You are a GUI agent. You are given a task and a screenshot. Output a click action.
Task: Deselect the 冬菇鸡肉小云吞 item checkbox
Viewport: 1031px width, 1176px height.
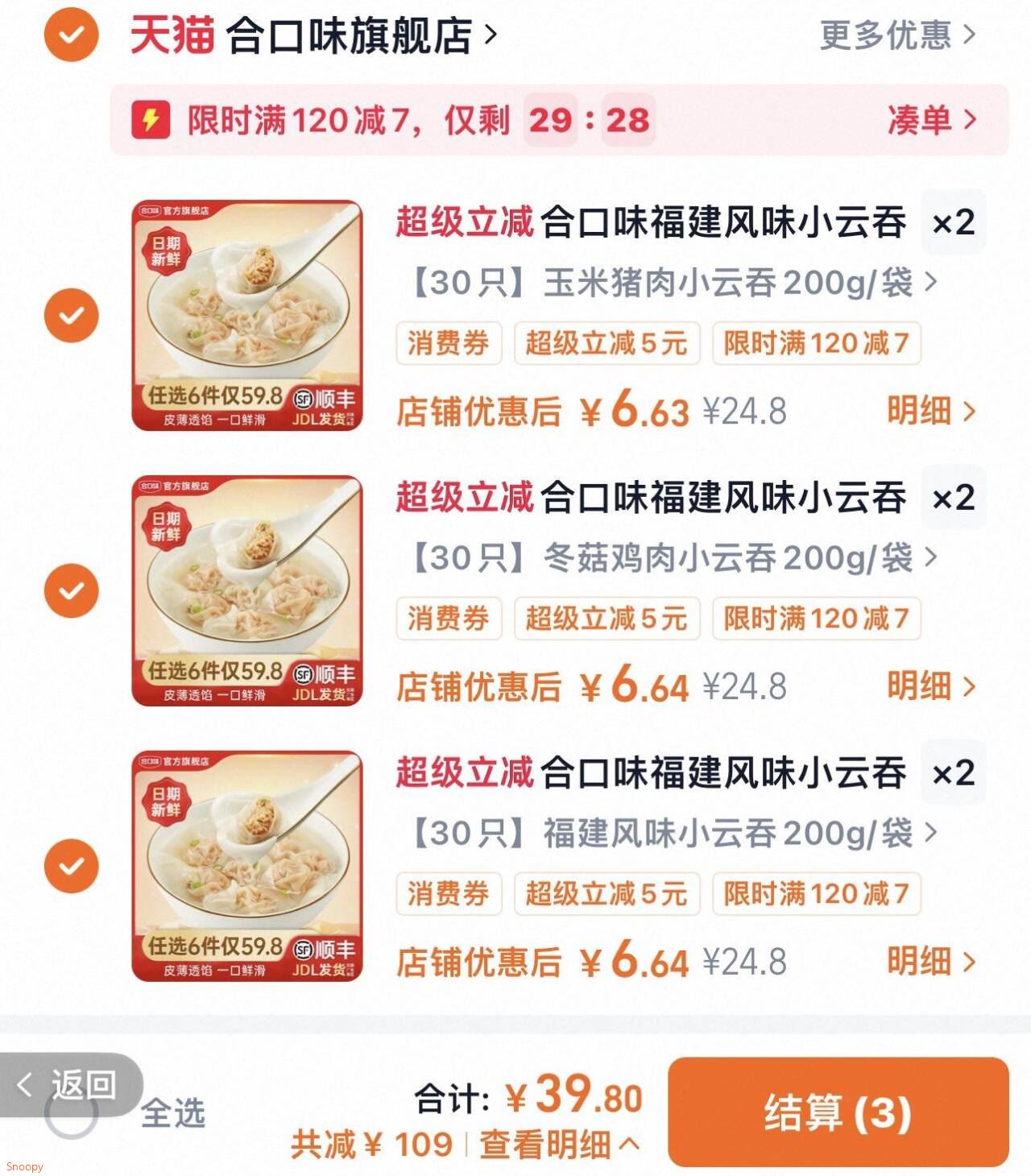[x=71, y=590]
